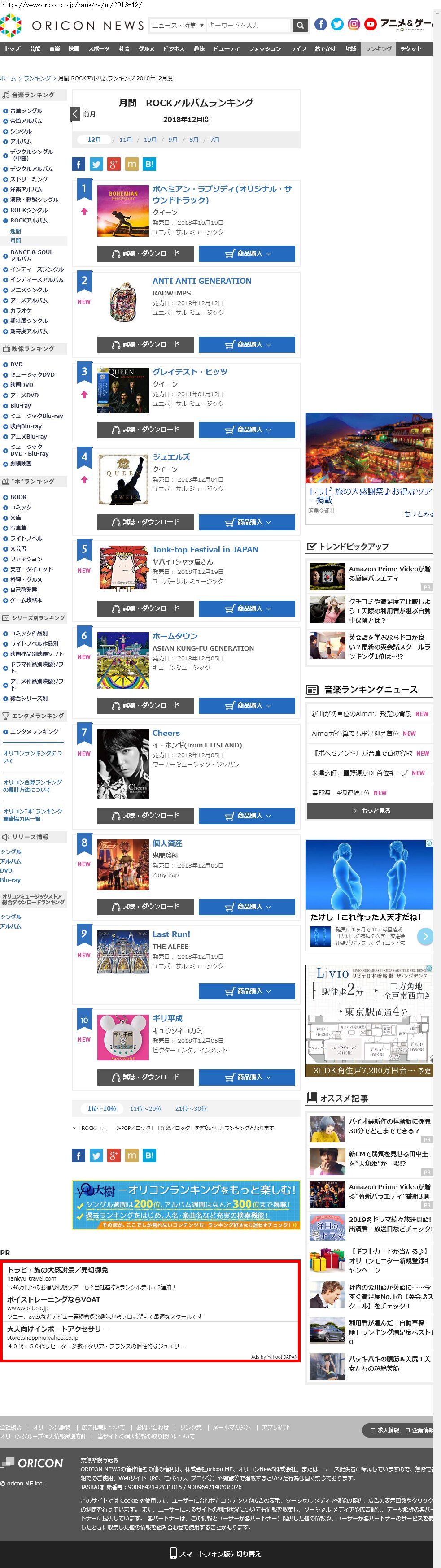Viewport: 441px width, 1568px height.
Task: Expand the ニュース・特集 search category dropdown
Action: tap(177, 25)
